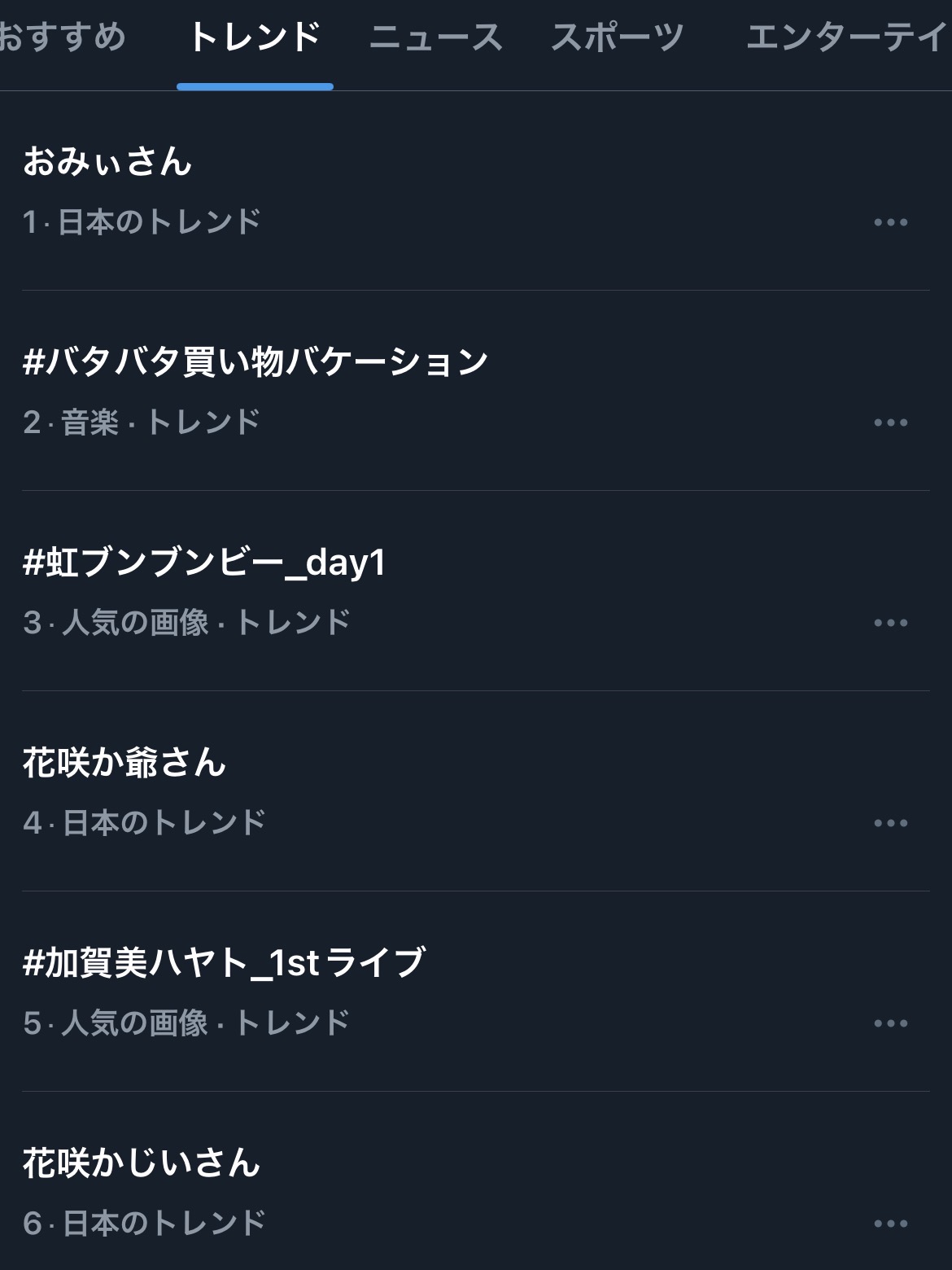This screenshot has height=1270, width=952.
Task: Open the trend おみぃさん
Action: click(x=107, y=161)
